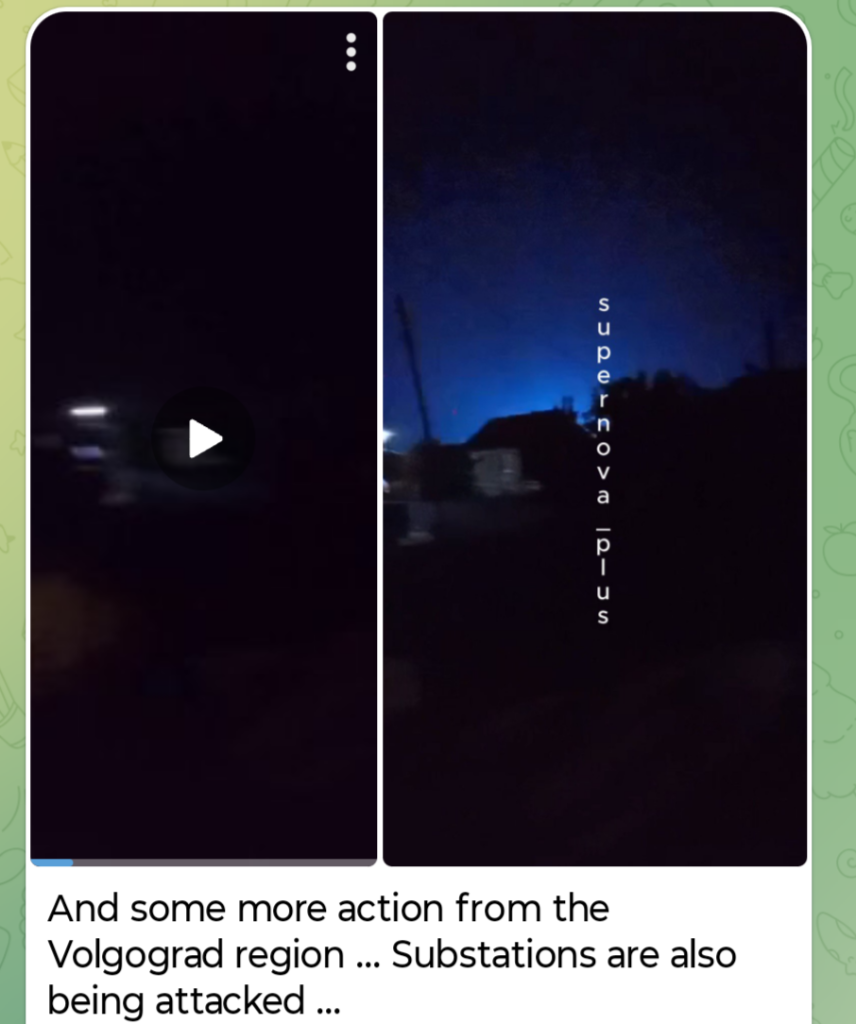Open the three-dot video options menu
This screenshot has height=1024, width=856.
pos(350,52)
